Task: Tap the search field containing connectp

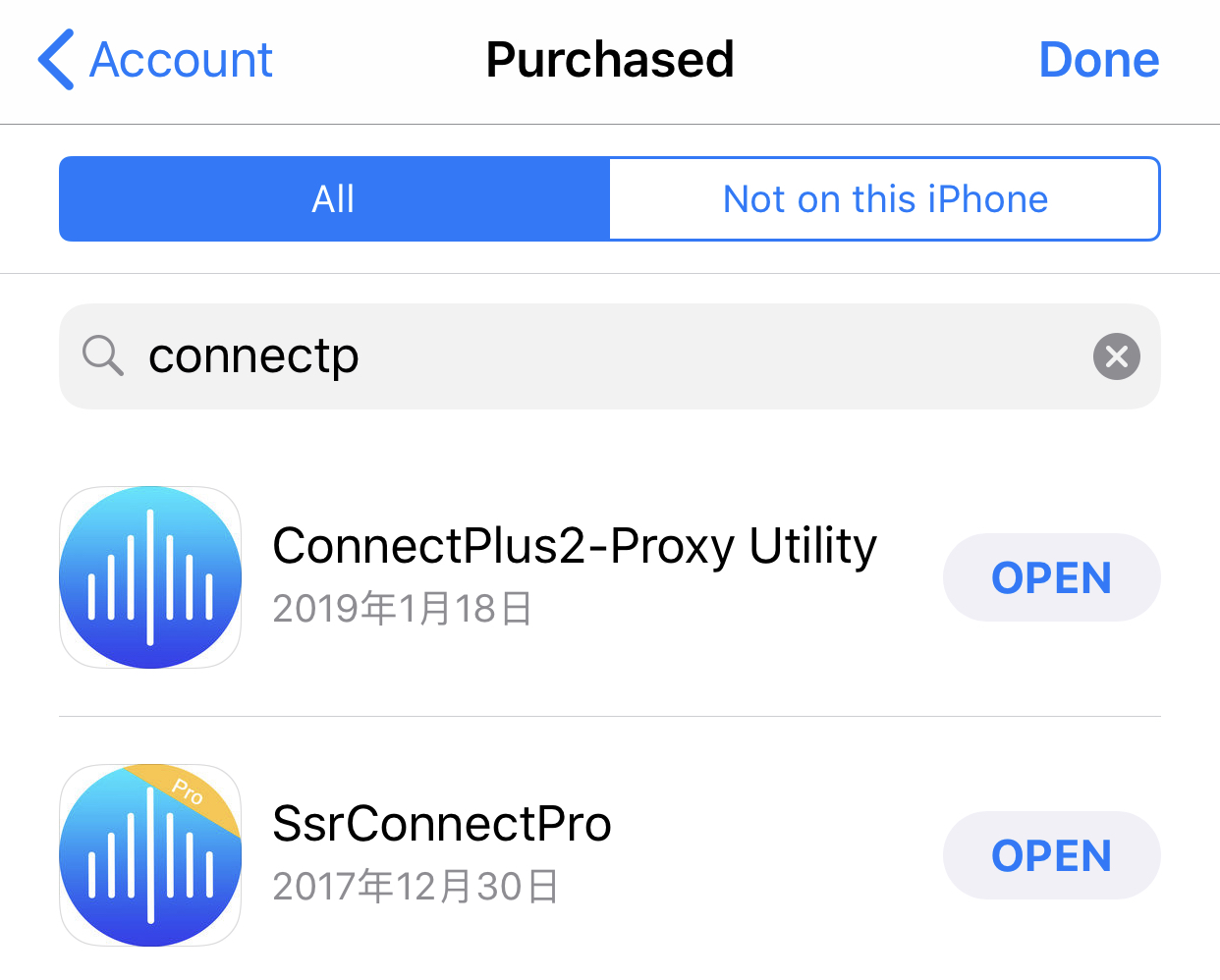Action: coord(589,356)
